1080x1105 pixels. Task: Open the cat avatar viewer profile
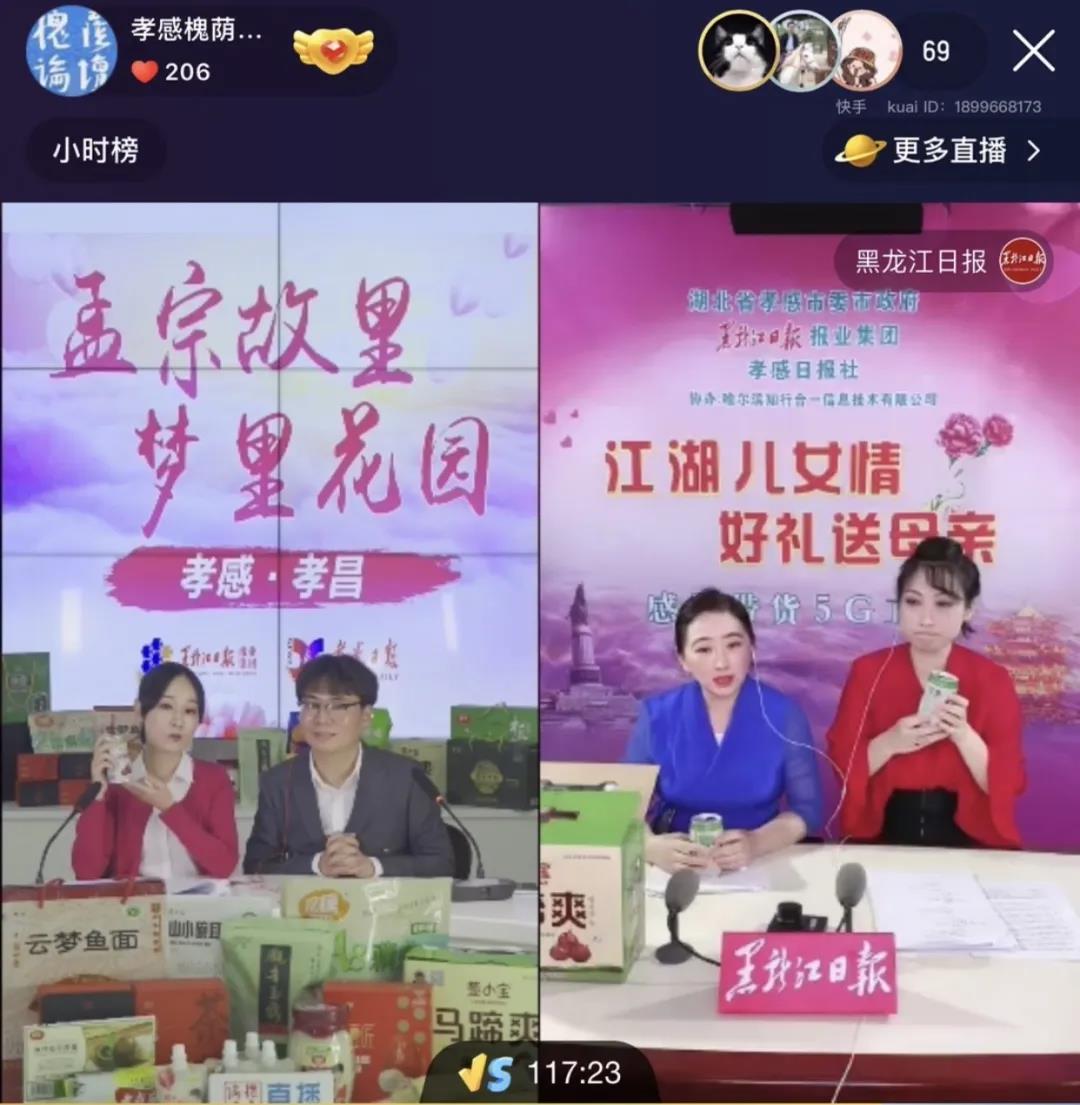(738, 51)
